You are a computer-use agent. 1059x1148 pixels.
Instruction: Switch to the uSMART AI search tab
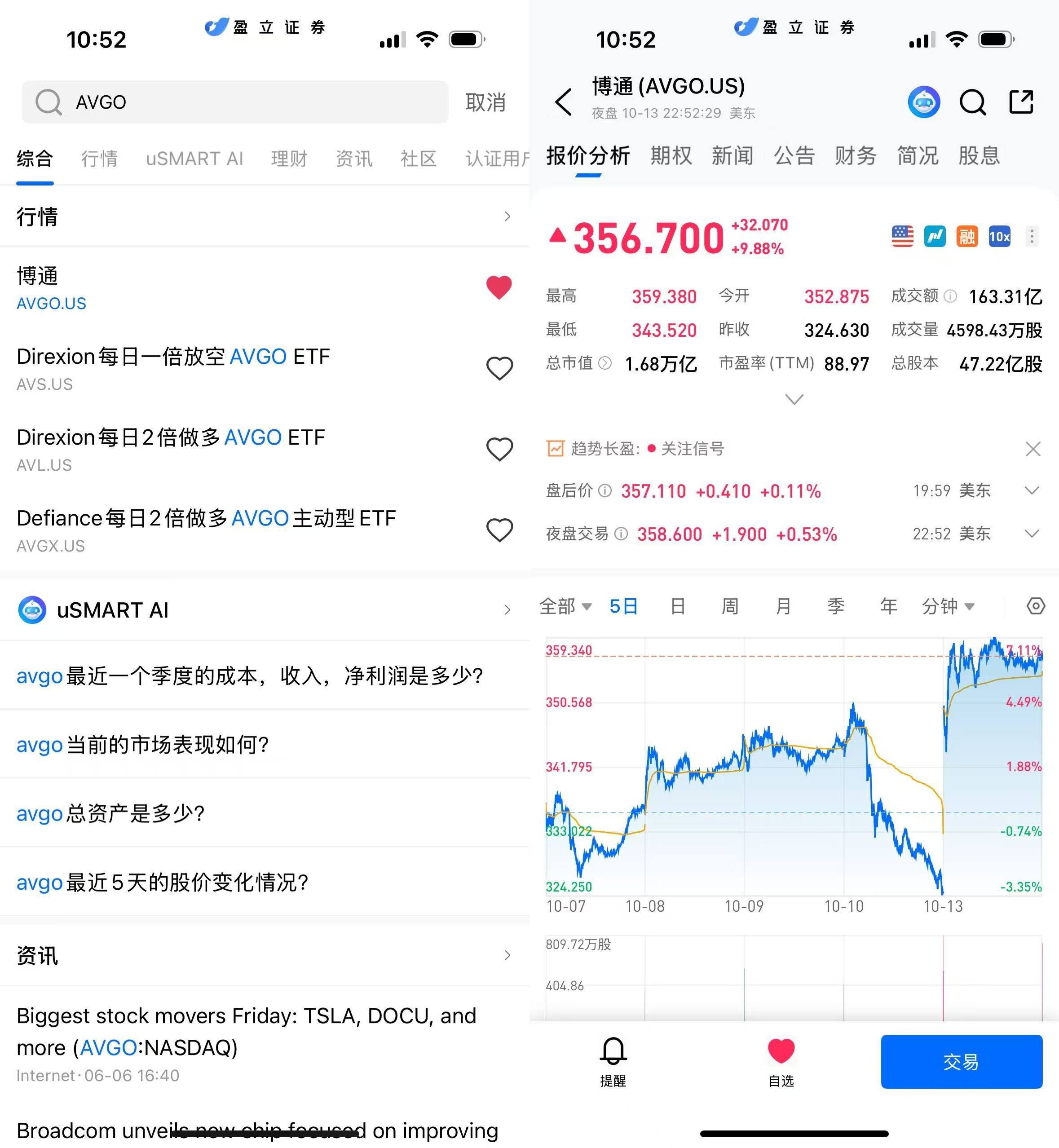click(194, 158)
